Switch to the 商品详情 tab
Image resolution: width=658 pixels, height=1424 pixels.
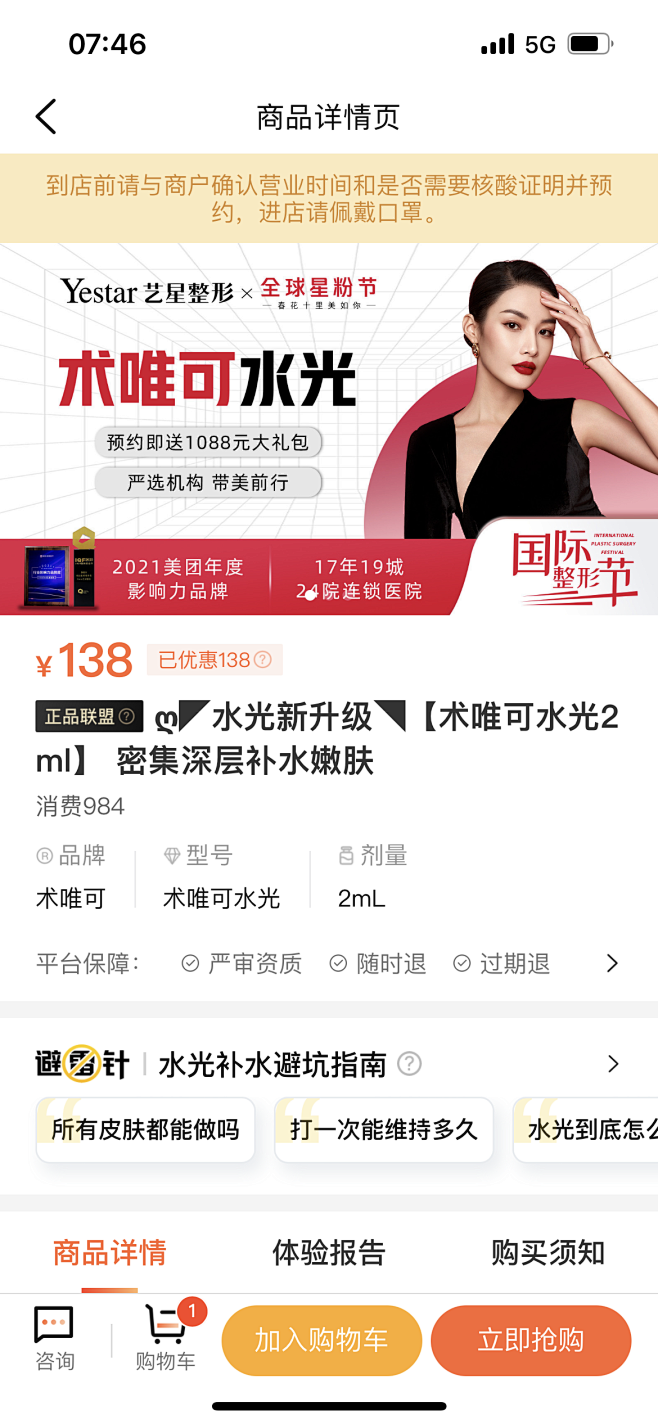coord(110,1253)
